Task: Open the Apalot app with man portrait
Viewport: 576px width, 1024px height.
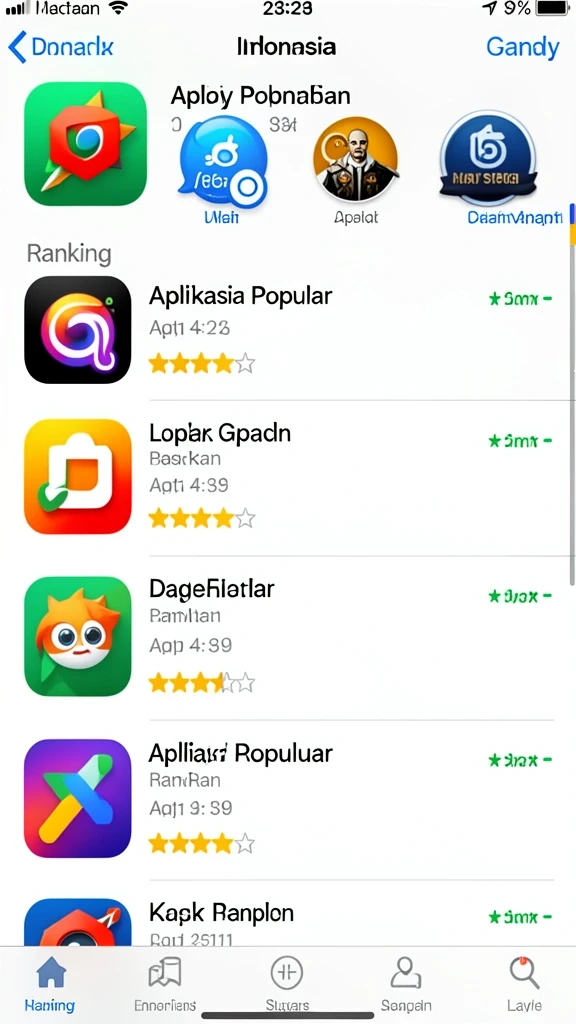Action: click(x=355, y=159)
